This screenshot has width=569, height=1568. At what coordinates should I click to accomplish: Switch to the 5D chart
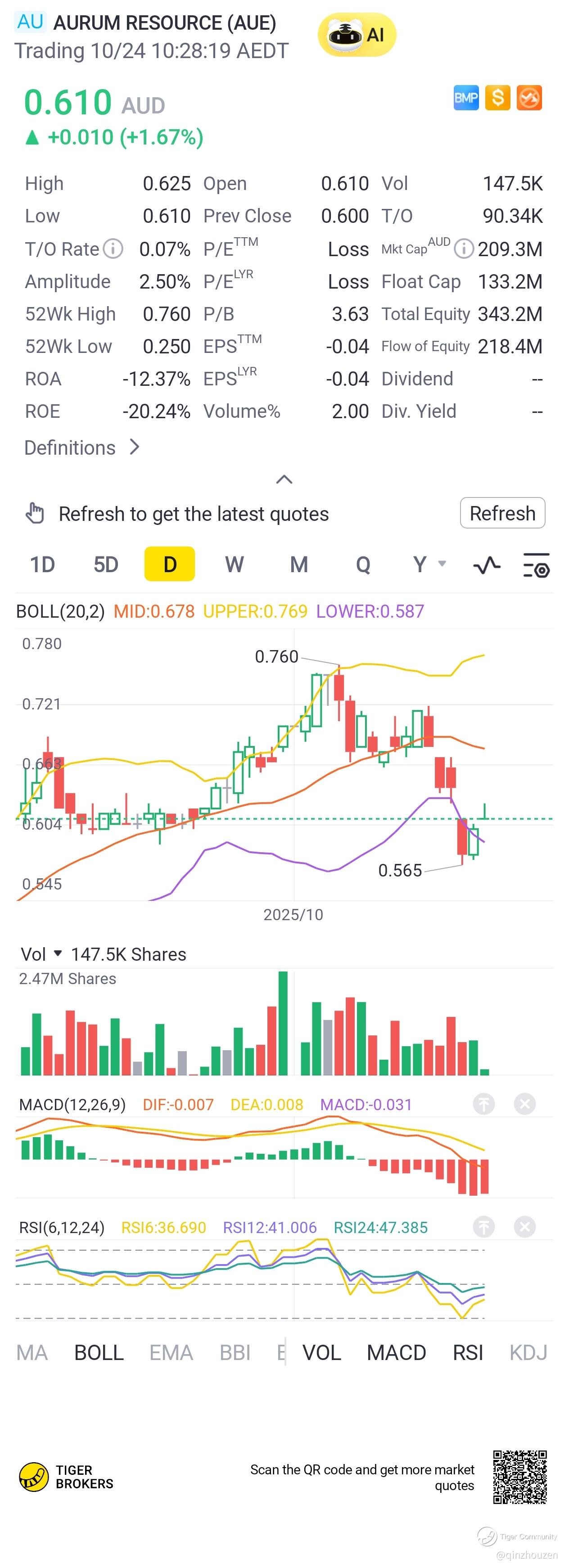point(106,564)
